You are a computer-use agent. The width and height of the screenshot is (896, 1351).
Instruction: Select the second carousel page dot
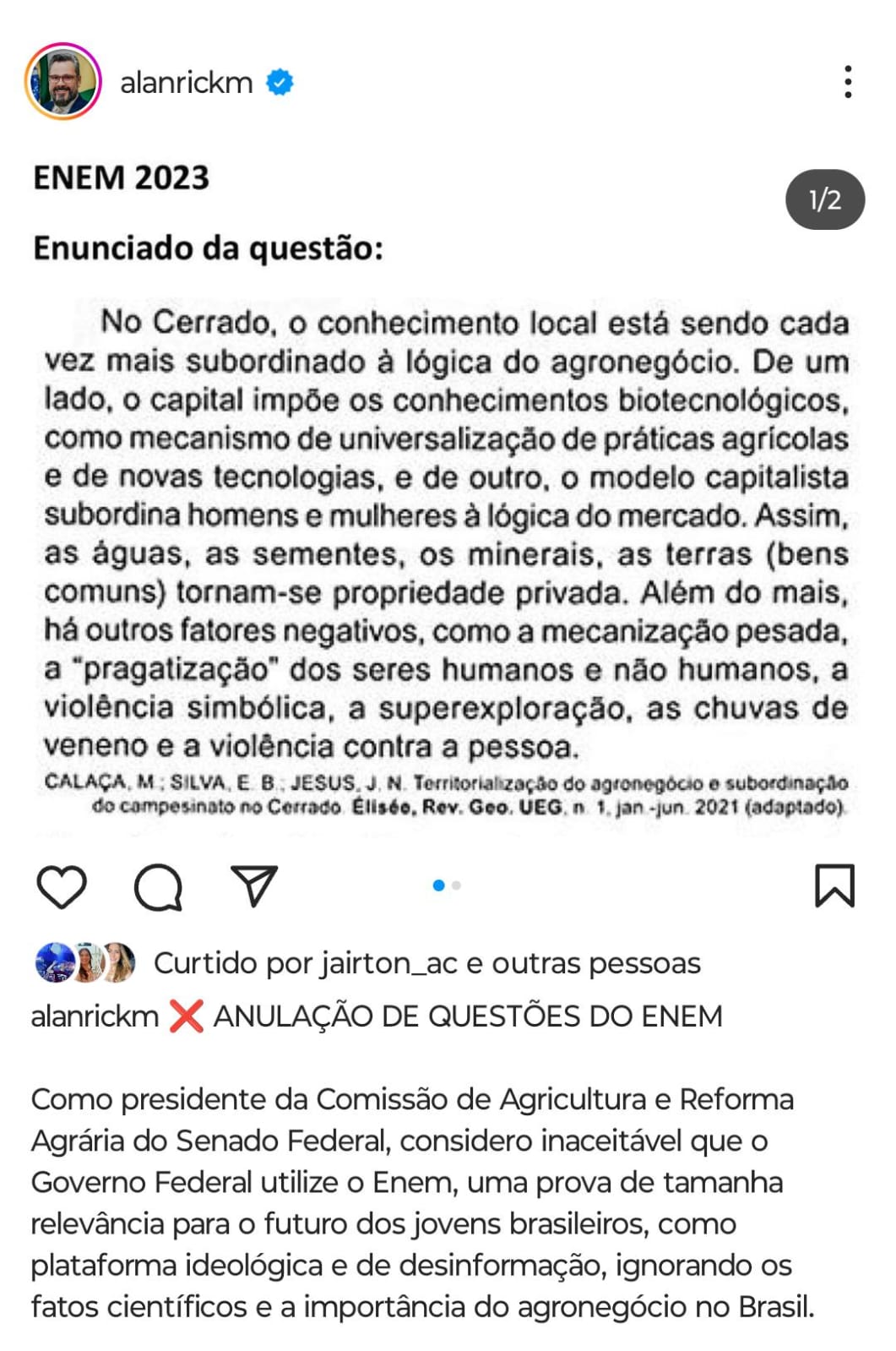tap(457, 885)
